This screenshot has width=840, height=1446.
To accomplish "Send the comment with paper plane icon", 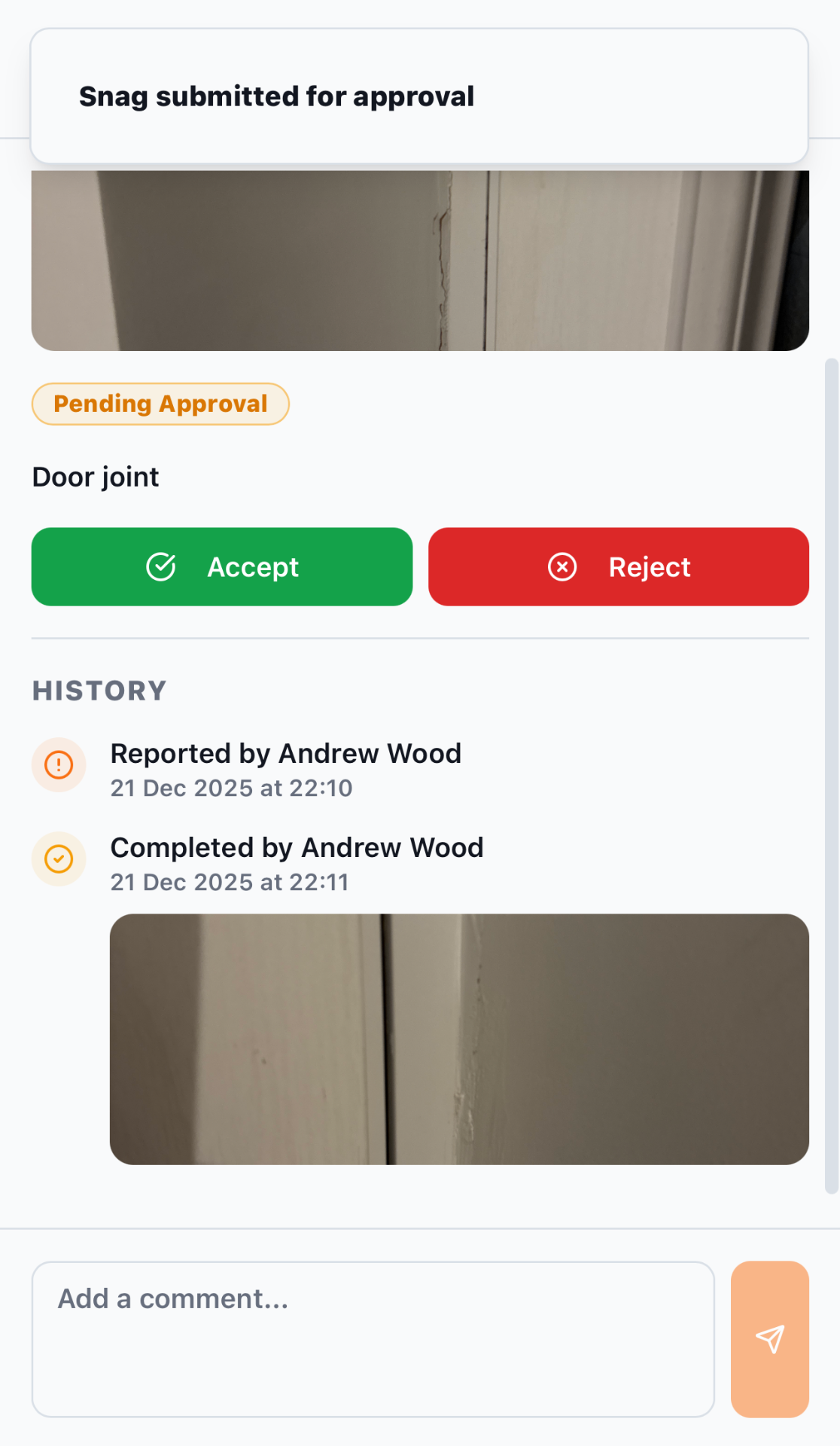I will [x=769, y=1339].
